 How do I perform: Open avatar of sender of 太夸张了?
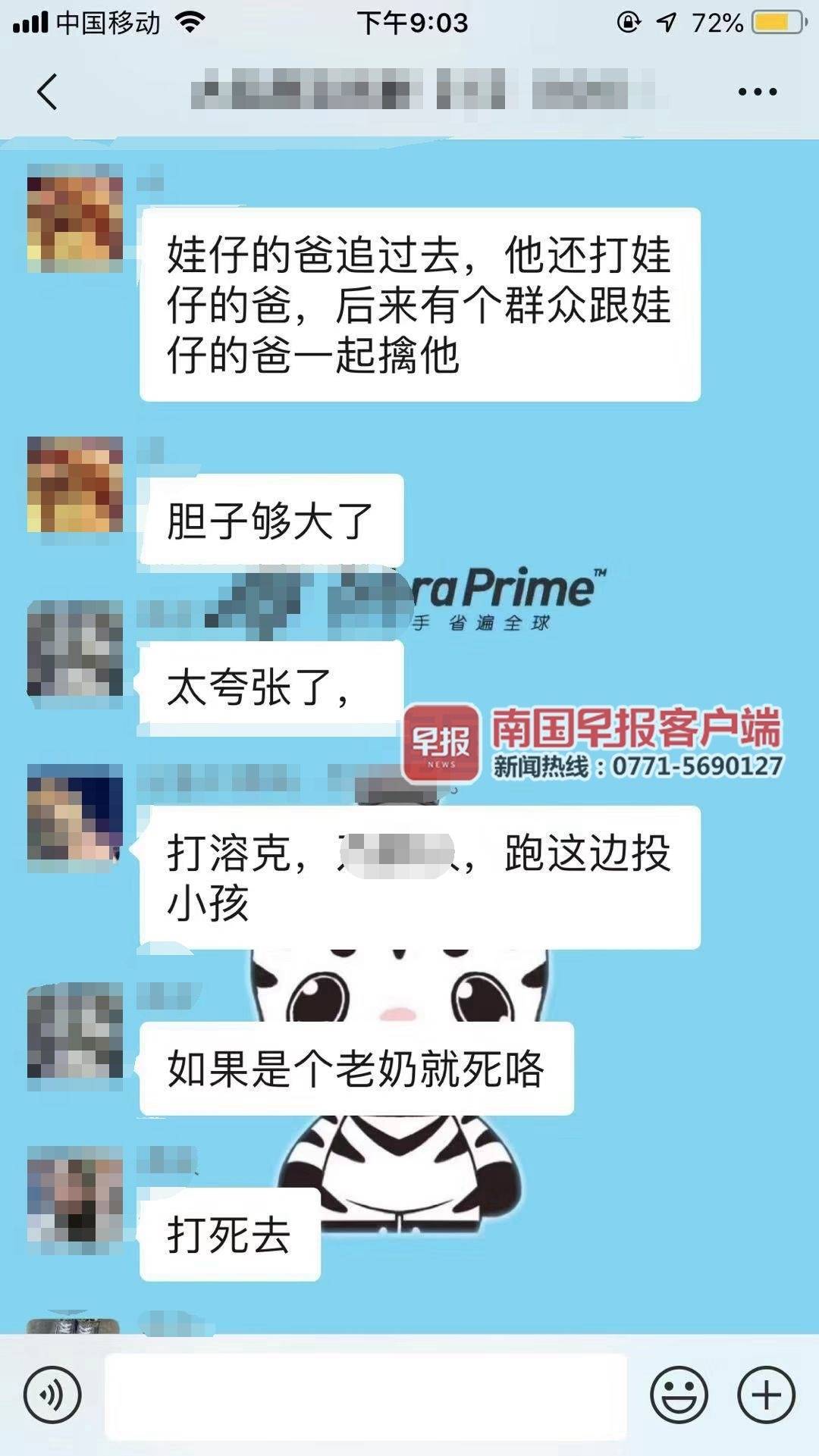(x=74, y=649)
